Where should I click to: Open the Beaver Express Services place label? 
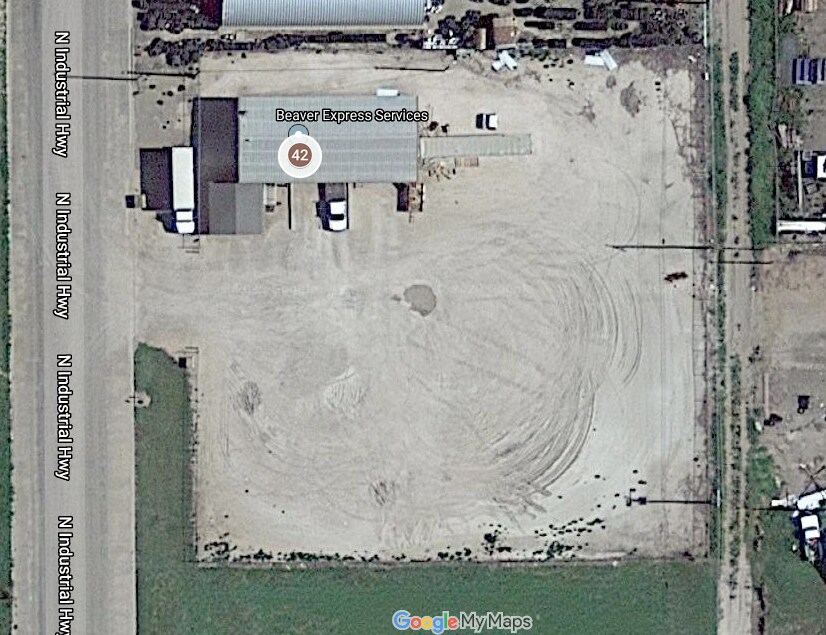[352, 116]
